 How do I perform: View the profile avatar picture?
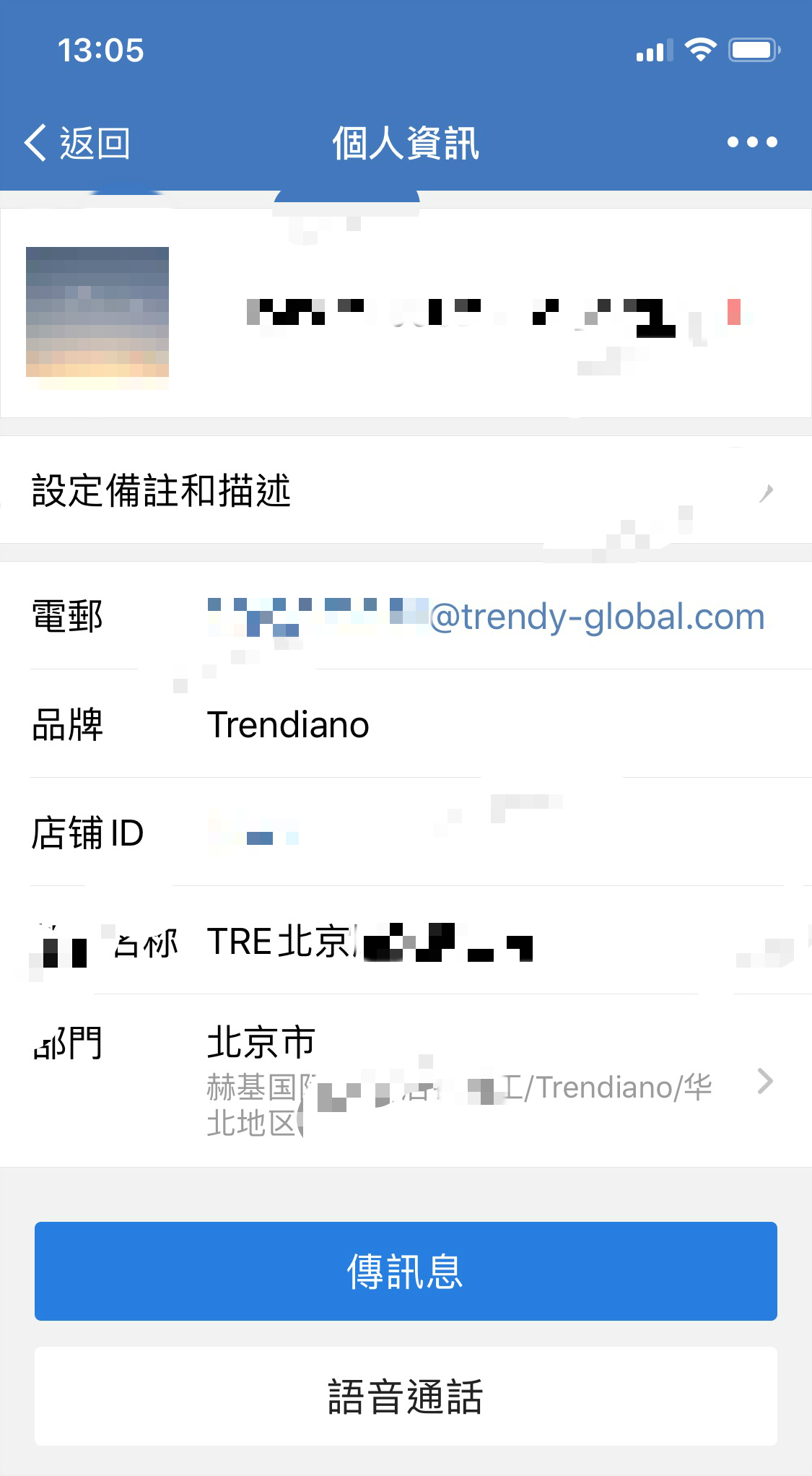click(97, 318)
